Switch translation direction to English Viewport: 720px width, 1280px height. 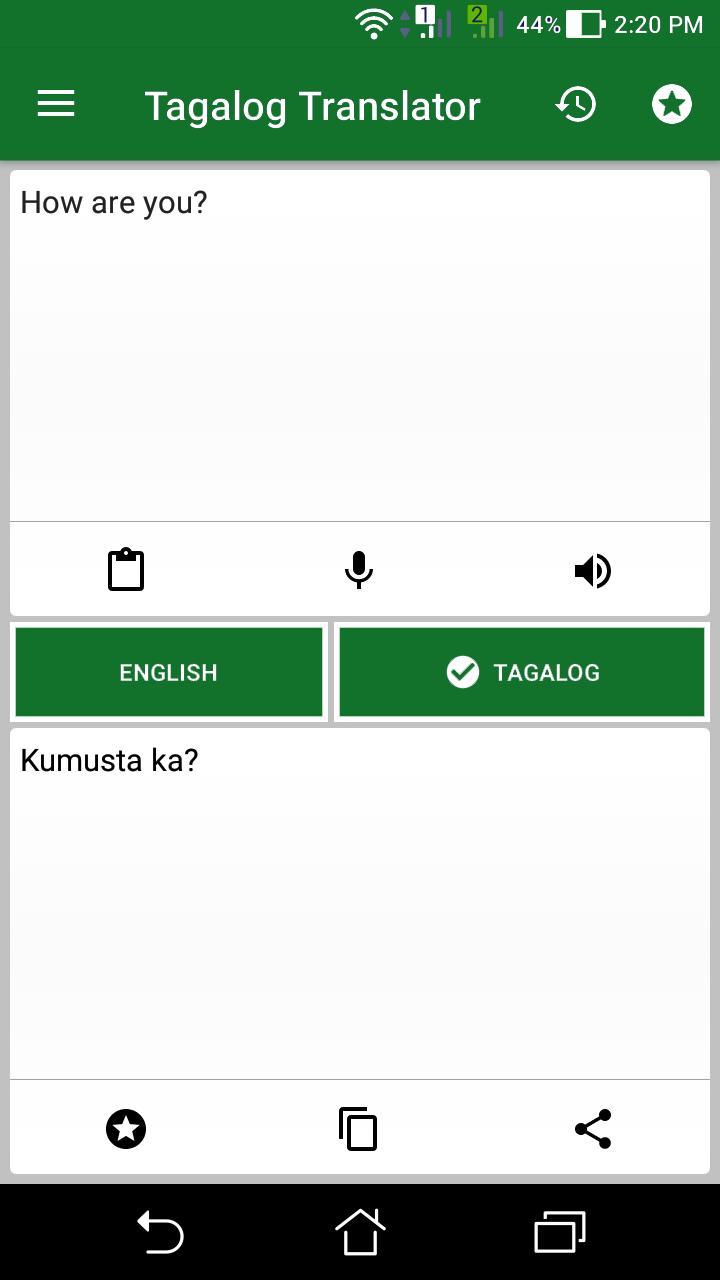click(168, 672)
